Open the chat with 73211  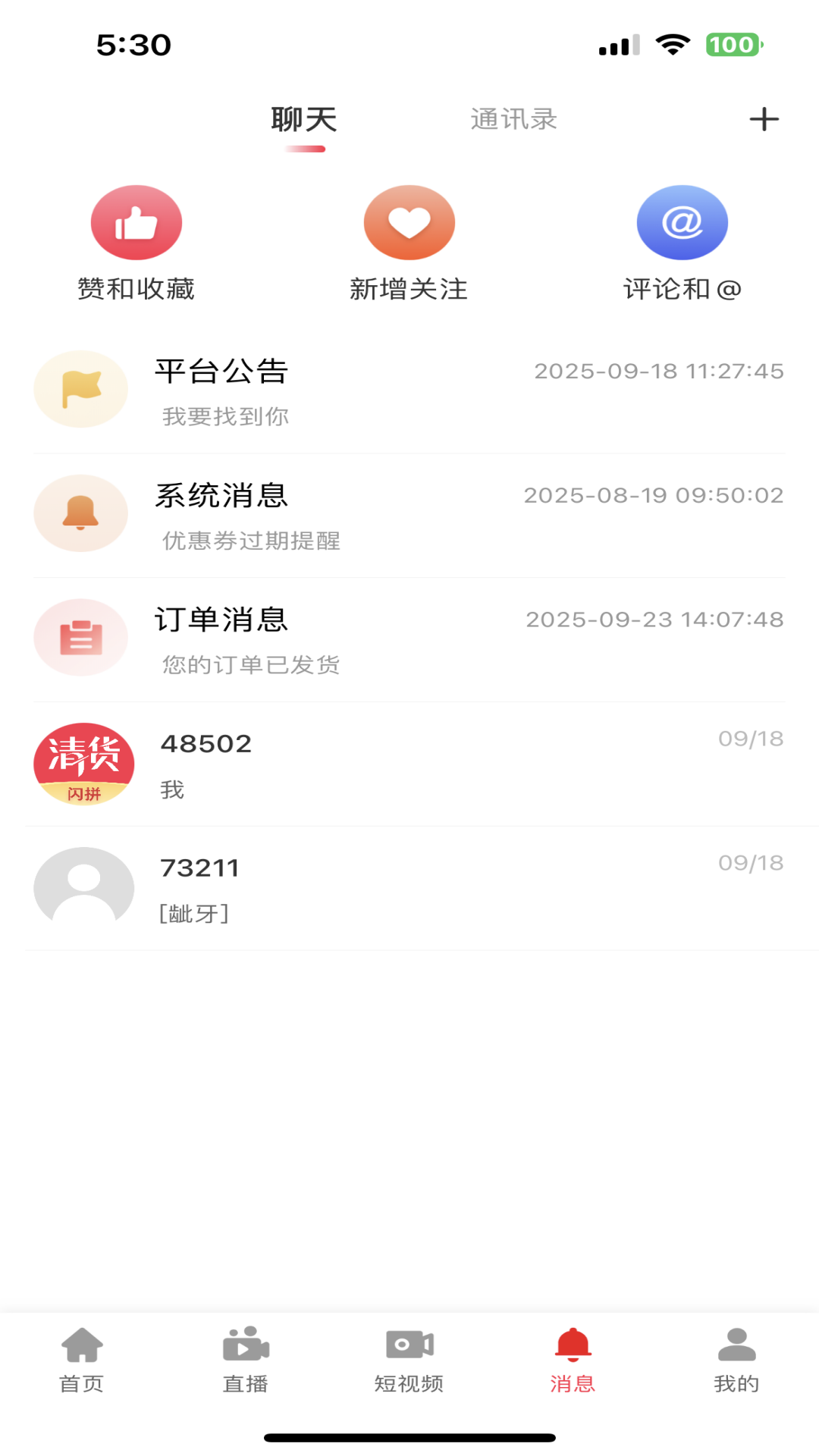409,888
